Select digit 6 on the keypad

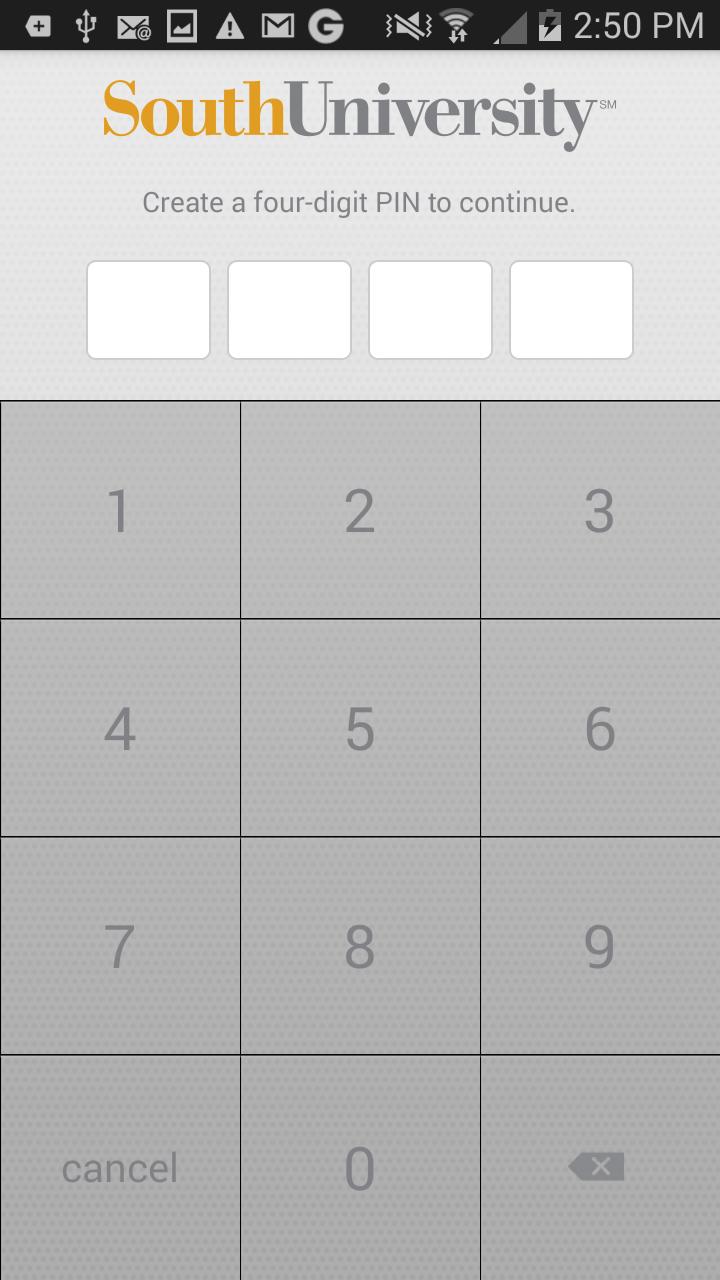(x=600, y=728)
